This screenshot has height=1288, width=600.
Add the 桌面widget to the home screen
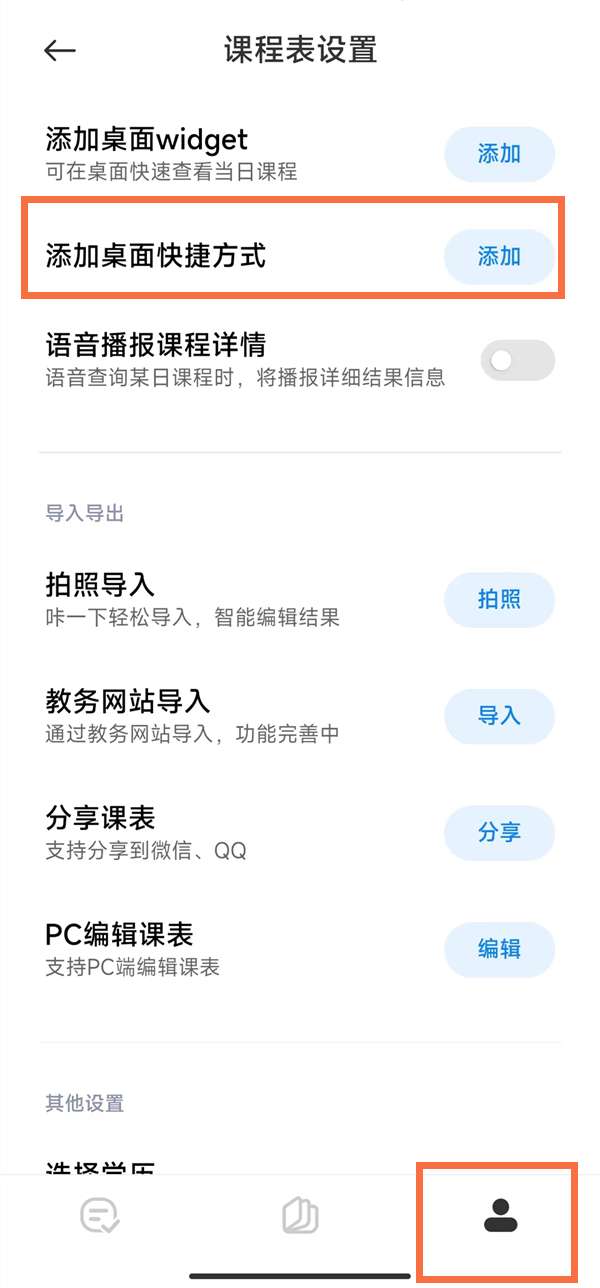point(499,154)
